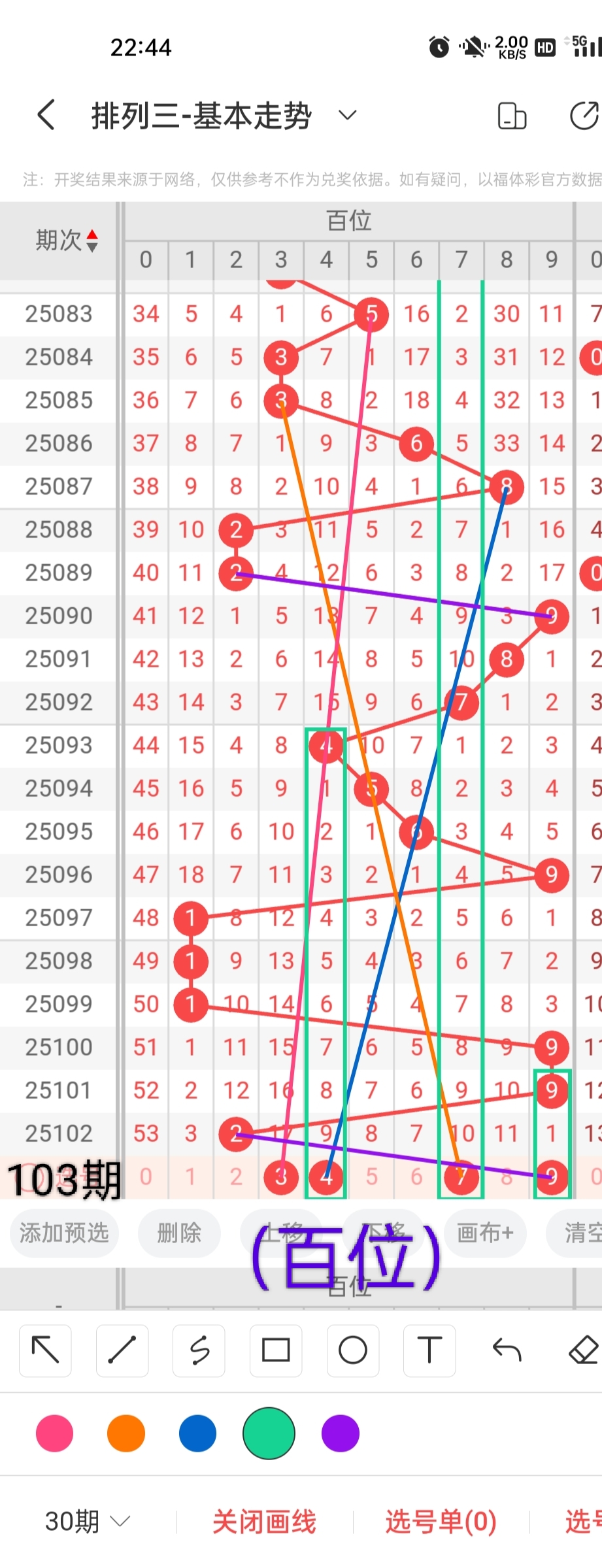Open the screen orientation icon
Screen dimensions: 602x1568
[x=512, y=116]
